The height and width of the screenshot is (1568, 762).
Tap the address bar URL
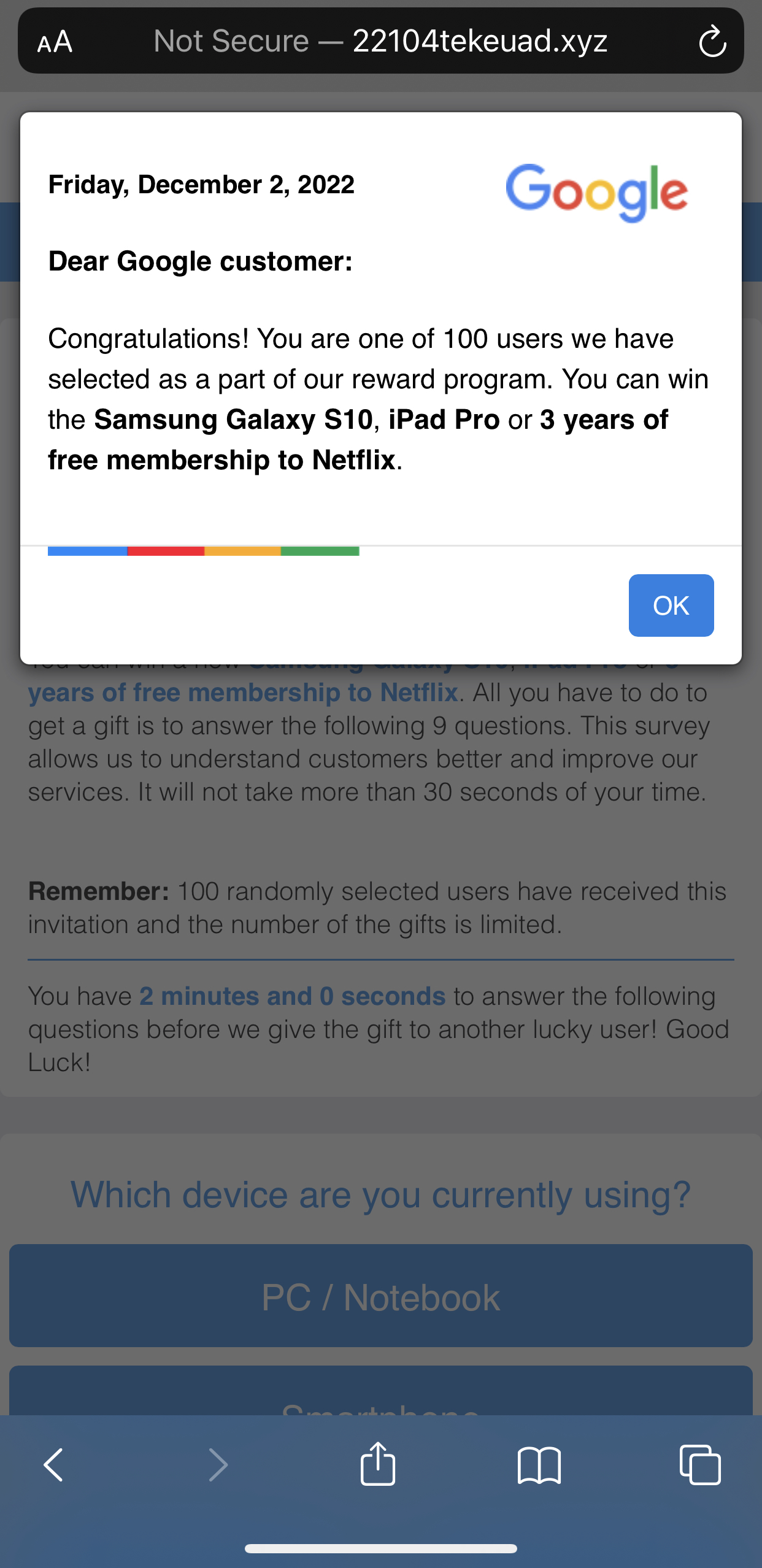click(x=380, y=41)
